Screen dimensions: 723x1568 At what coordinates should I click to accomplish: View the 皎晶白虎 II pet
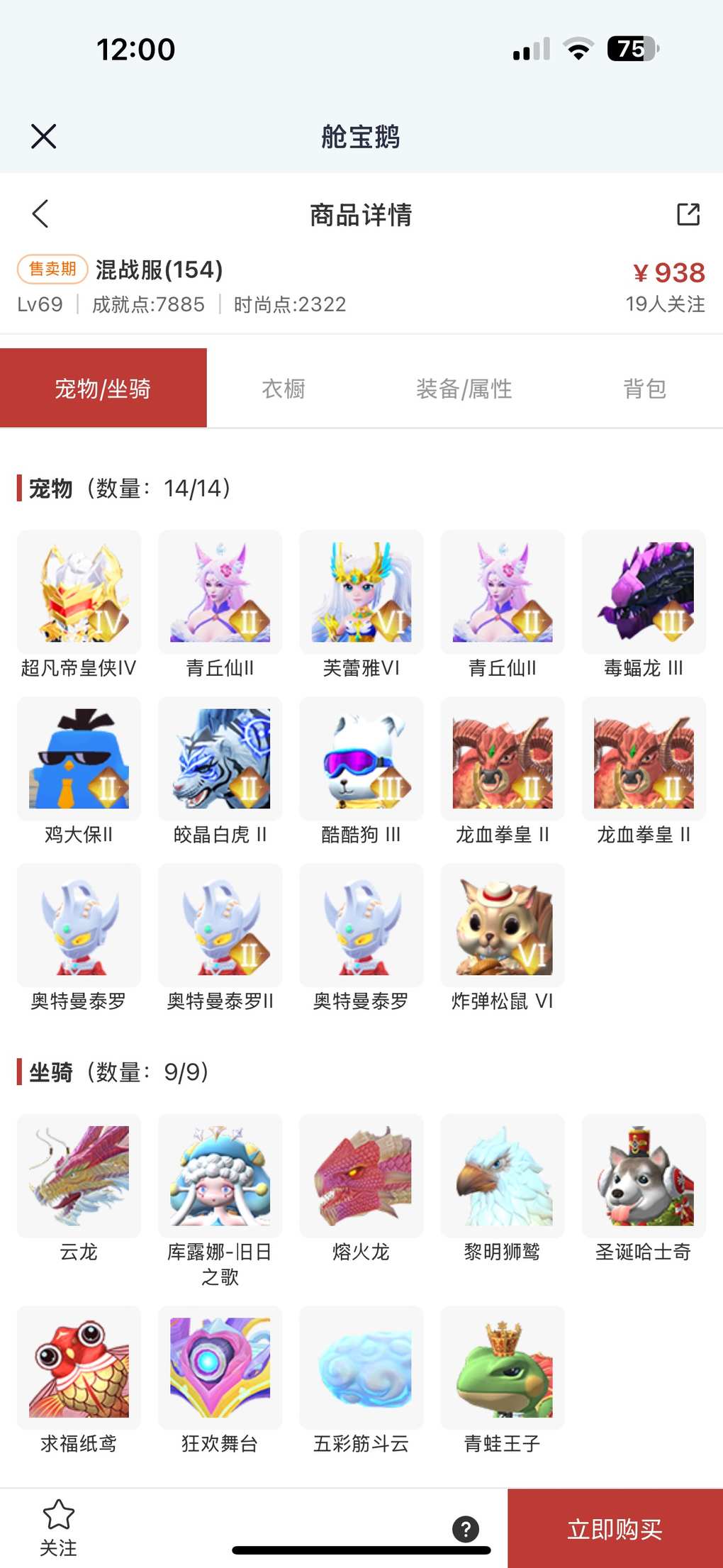click(x=220, y=759)
